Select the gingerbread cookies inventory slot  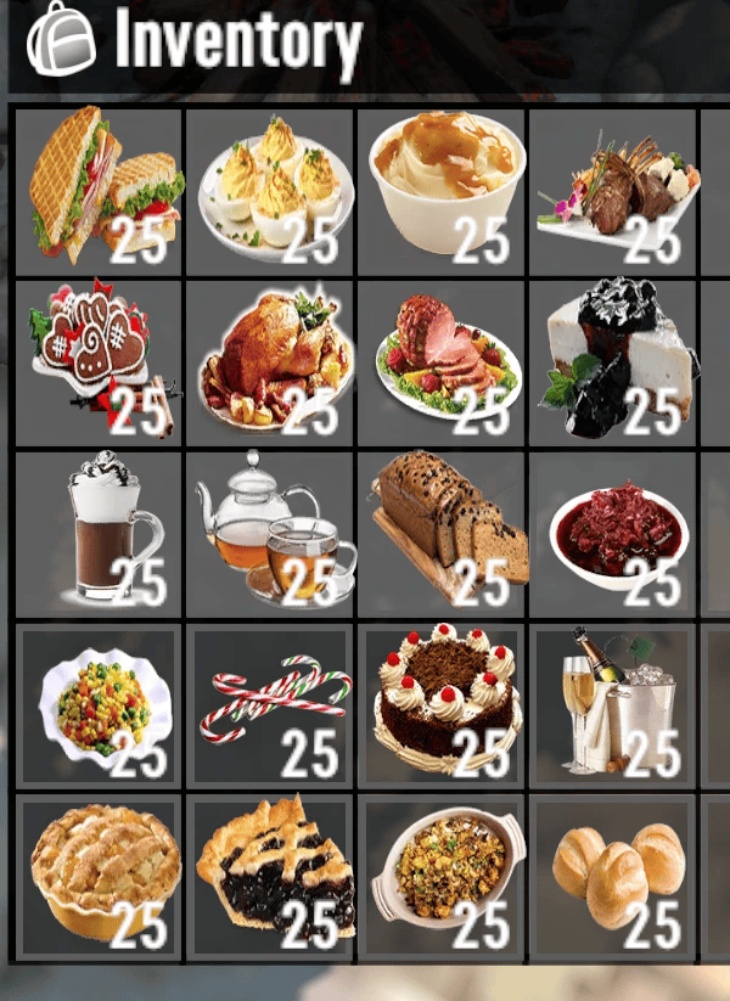[x=99, y=362]
